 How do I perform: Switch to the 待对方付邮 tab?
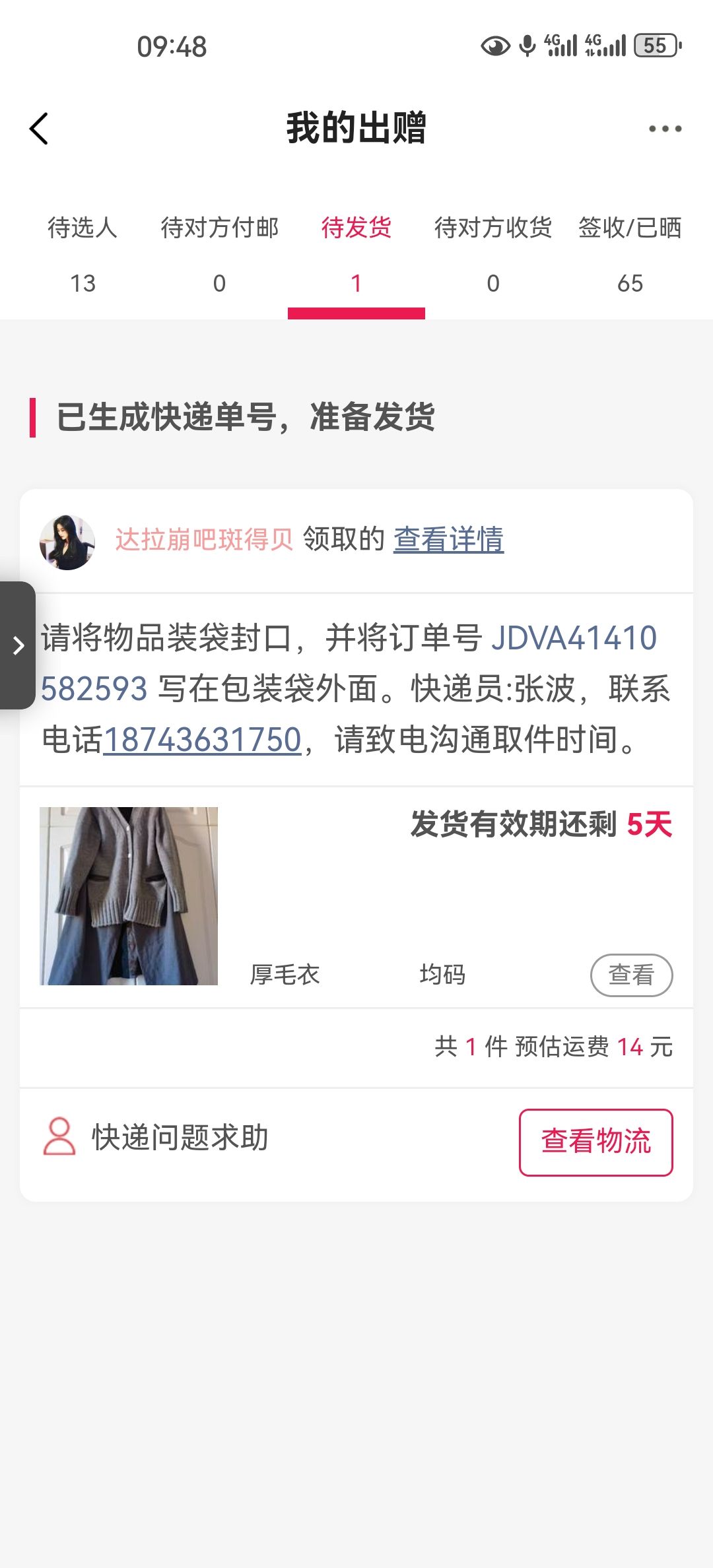(219, 254)
